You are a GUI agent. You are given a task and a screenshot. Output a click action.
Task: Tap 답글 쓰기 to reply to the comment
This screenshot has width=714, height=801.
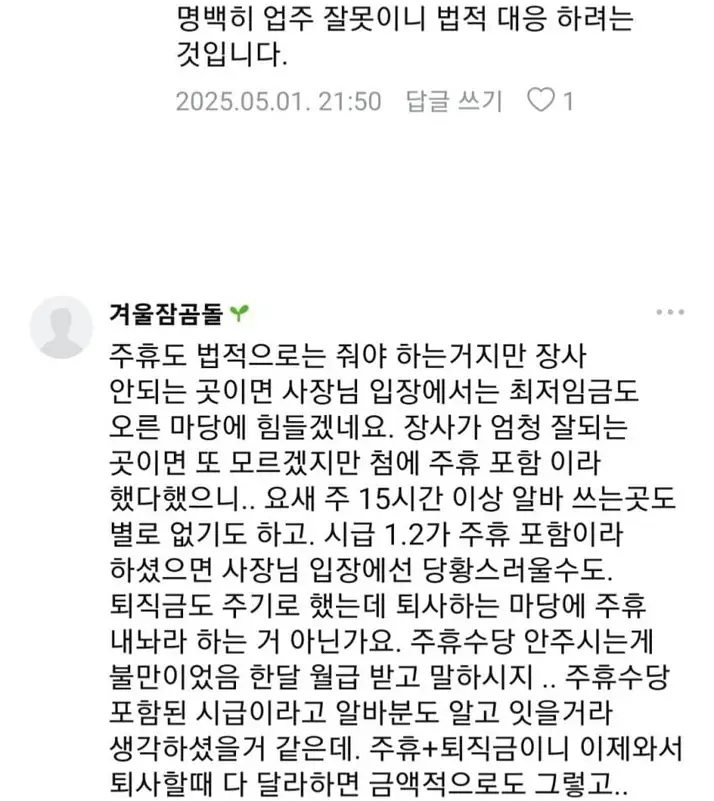tap(453, 101)
